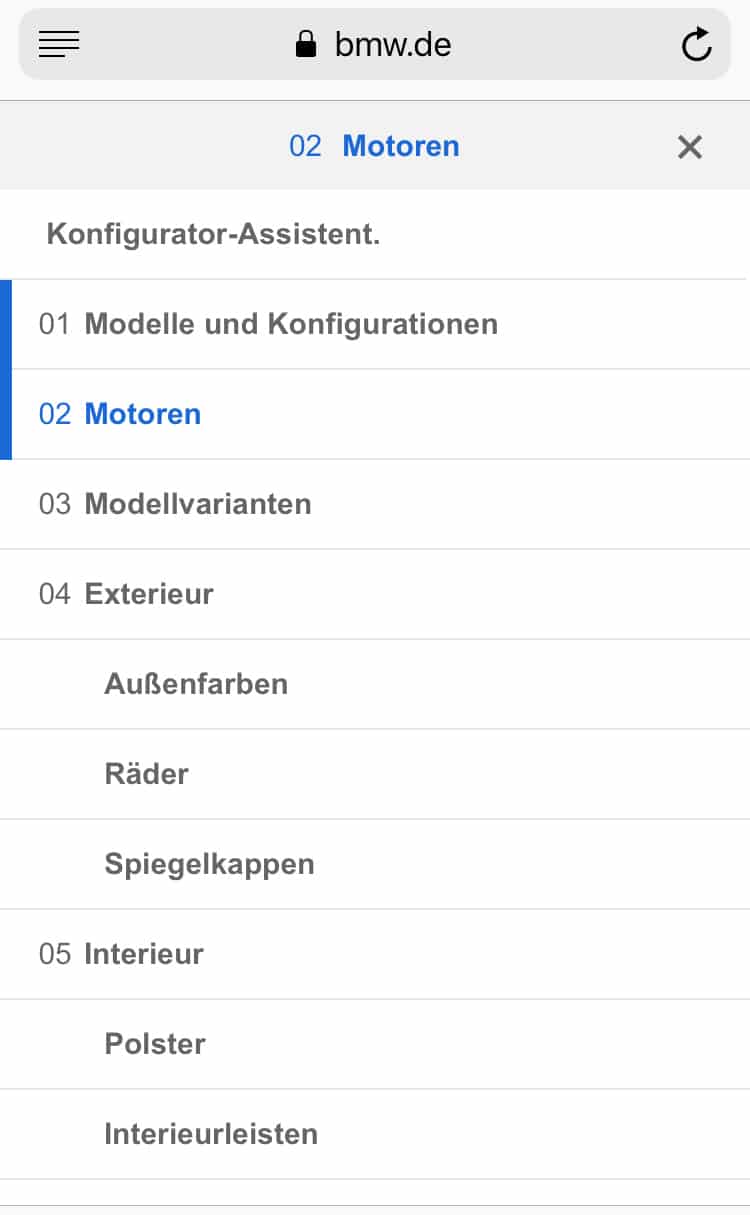This screenshot has width=750, height=1215.
Task: Reload the bmw.de page
Action: pyautogui.click(x=696, y=44)
